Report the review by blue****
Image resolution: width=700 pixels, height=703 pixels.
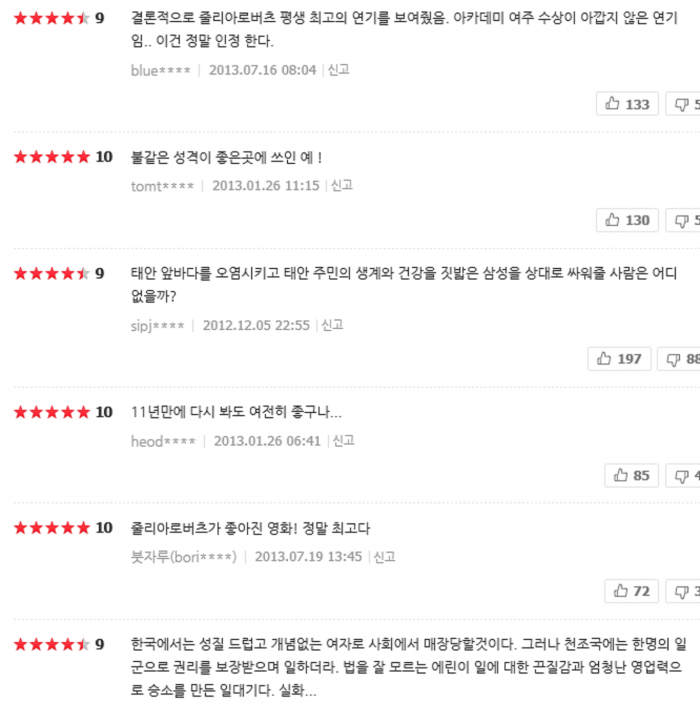338,70
